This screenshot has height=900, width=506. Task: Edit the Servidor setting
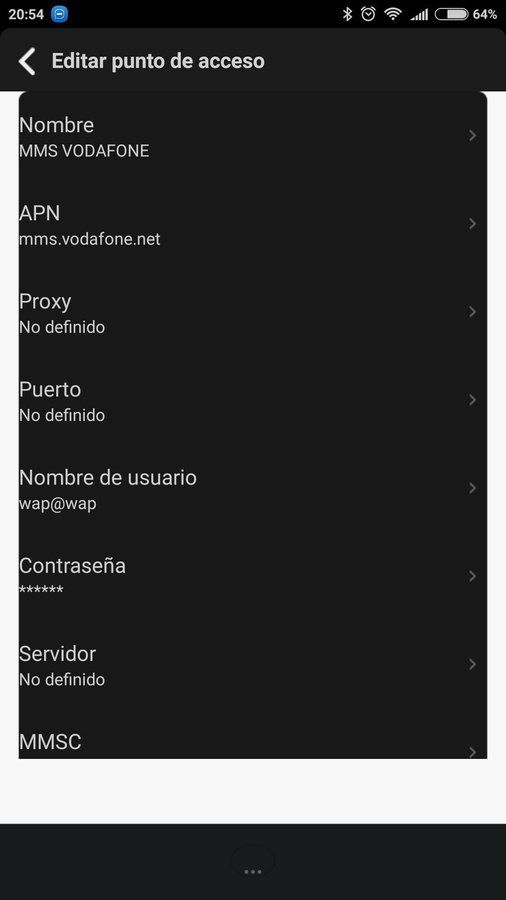pos(252,665)
